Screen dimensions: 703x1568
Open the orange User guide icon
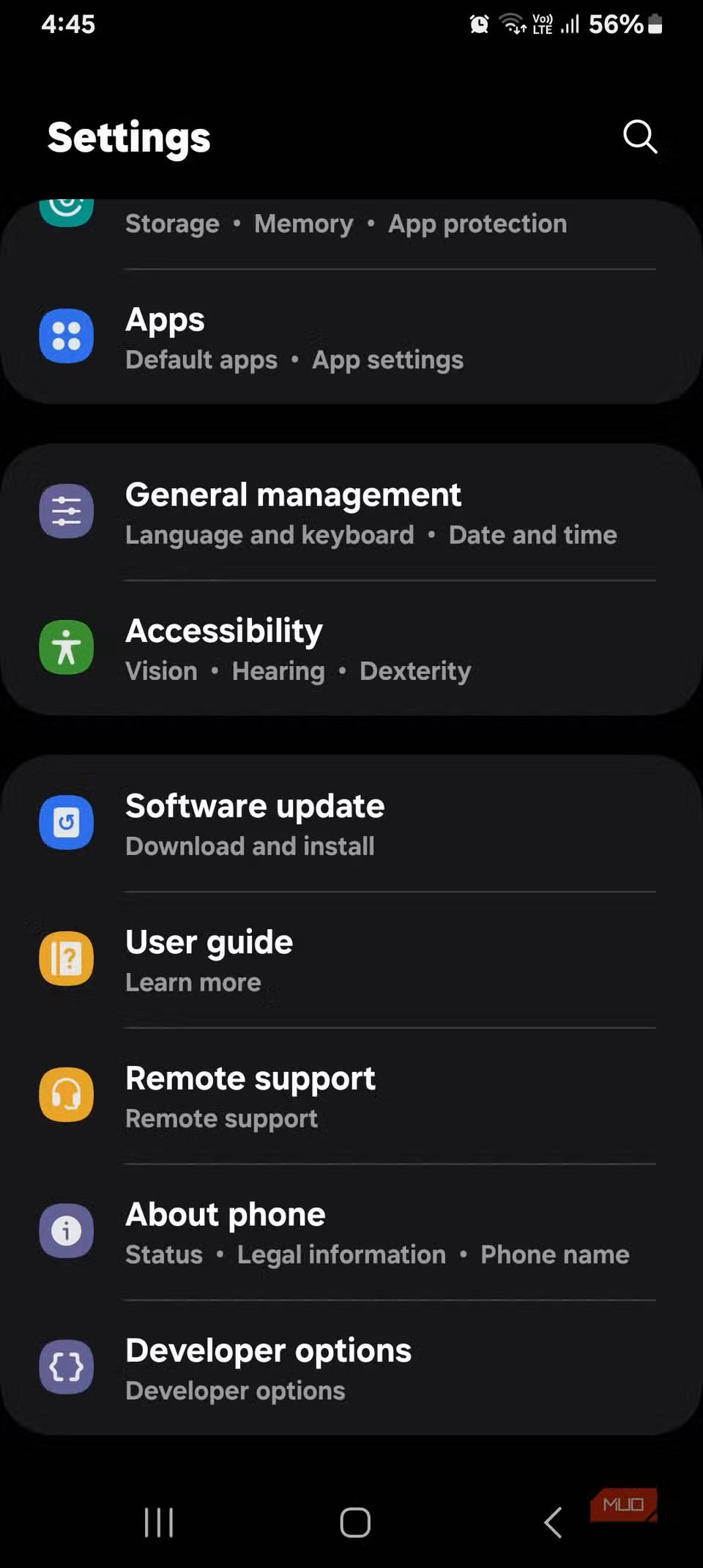click(67, 958)
